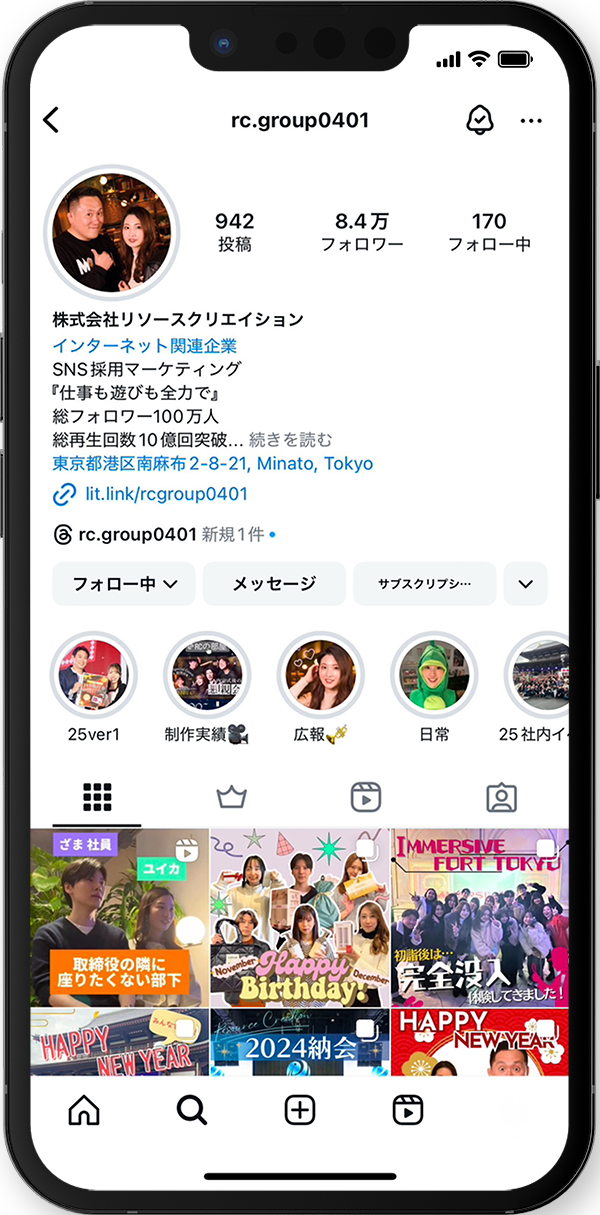Screen dimensions: 600x1215
Task: View the 広報 story highlight
Action: tap(321, 676)
